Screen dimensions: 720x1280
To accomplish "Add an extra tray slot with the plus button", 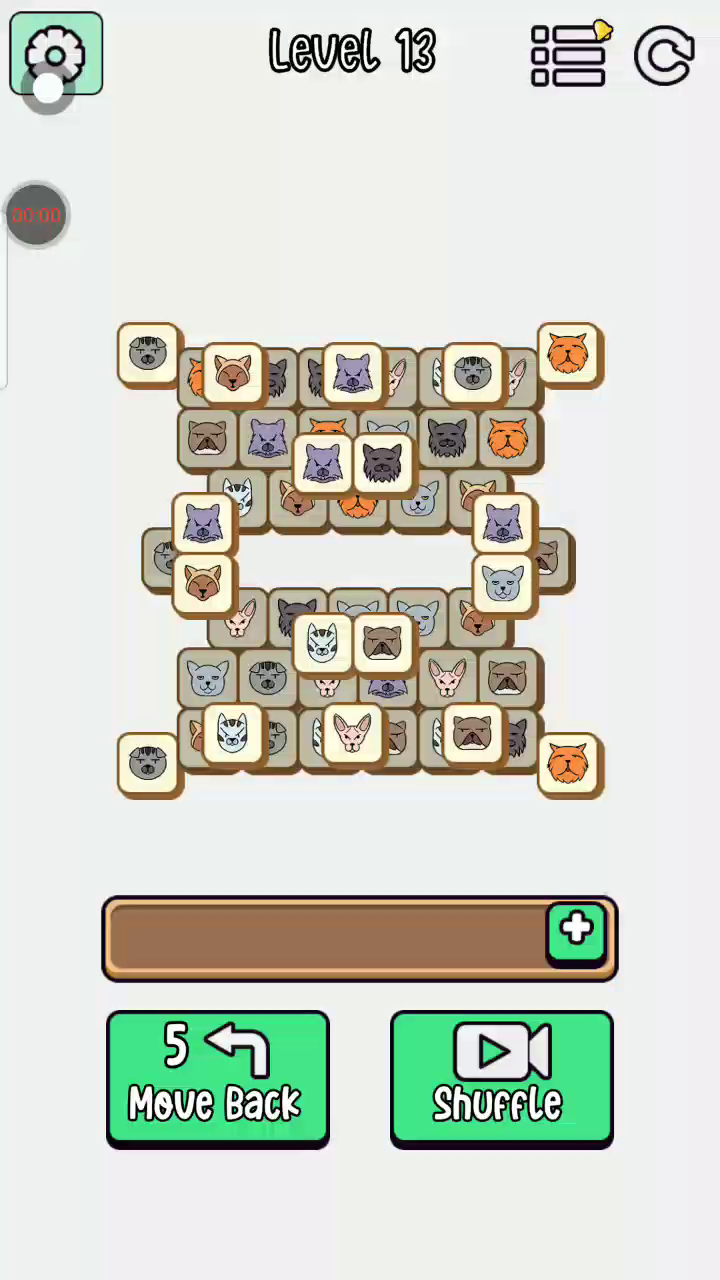I will (x=576, y=930).
